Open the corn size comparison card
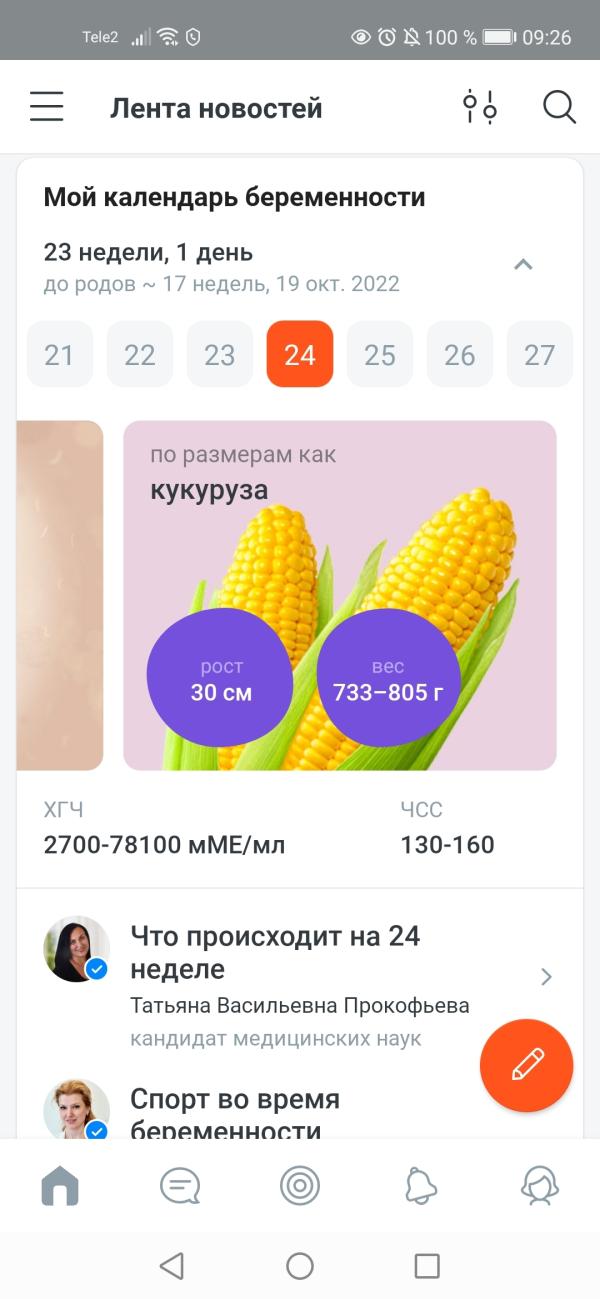The image size is (600, 1299). click(x=339, y=595)
